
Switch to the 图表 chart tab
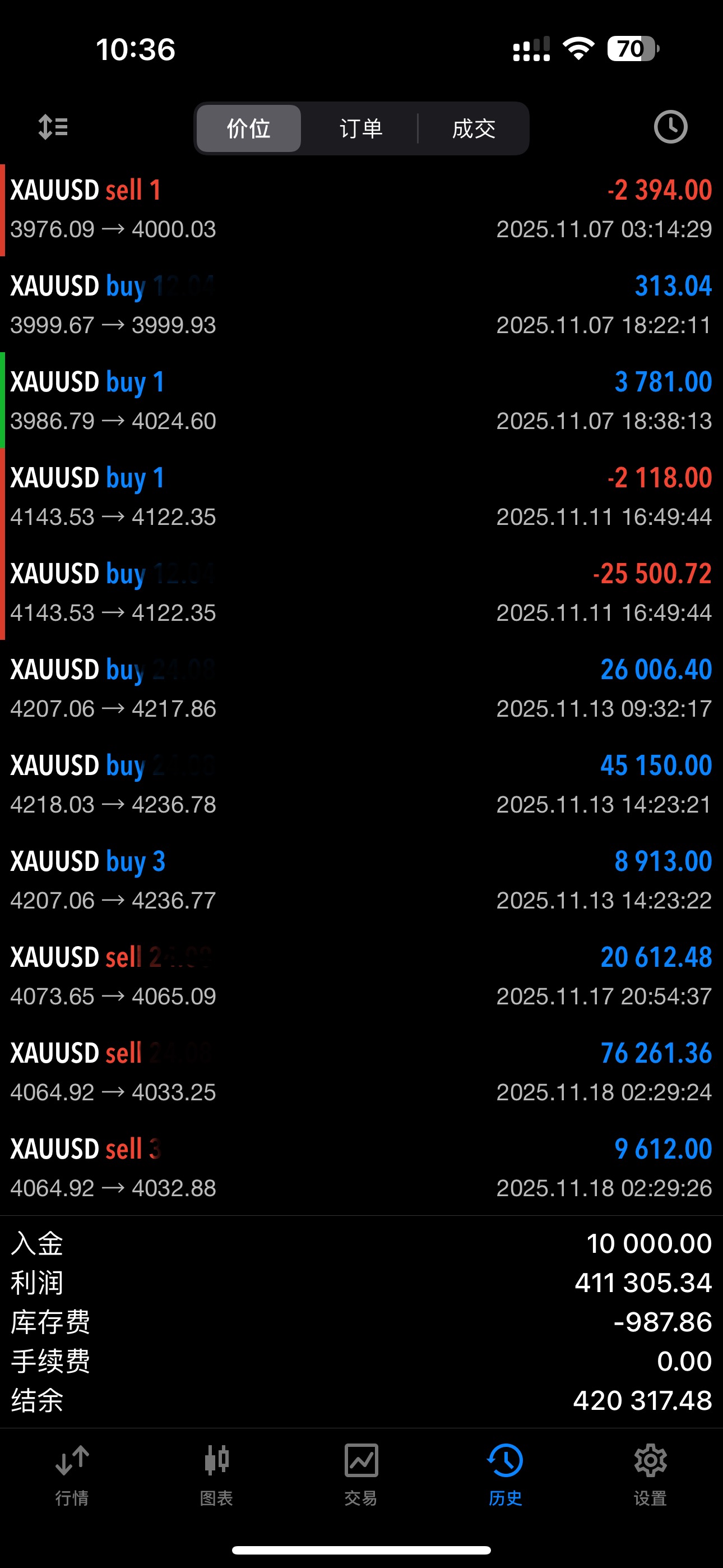[x=217, y=1474]
